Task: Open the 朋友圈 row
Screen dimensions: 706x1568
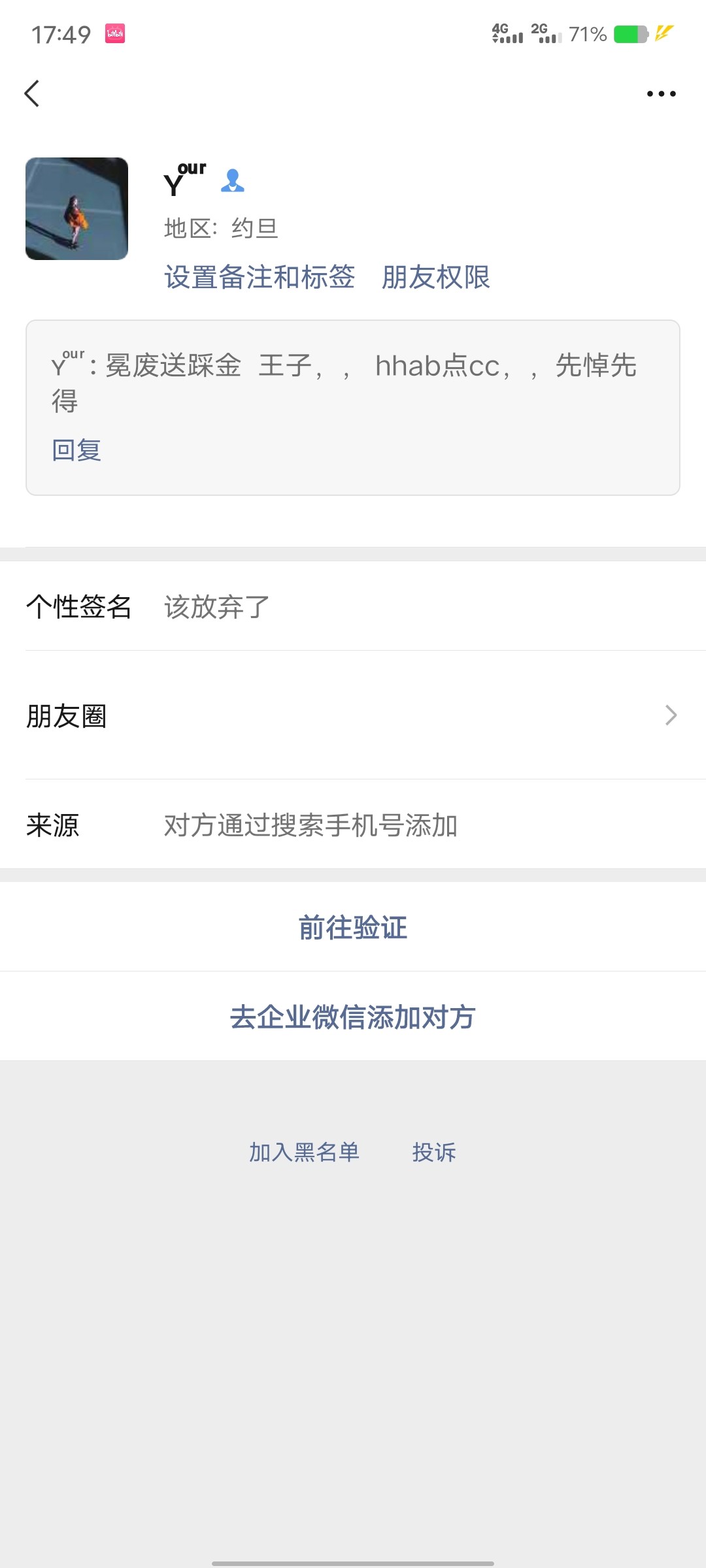Action: 353,715
